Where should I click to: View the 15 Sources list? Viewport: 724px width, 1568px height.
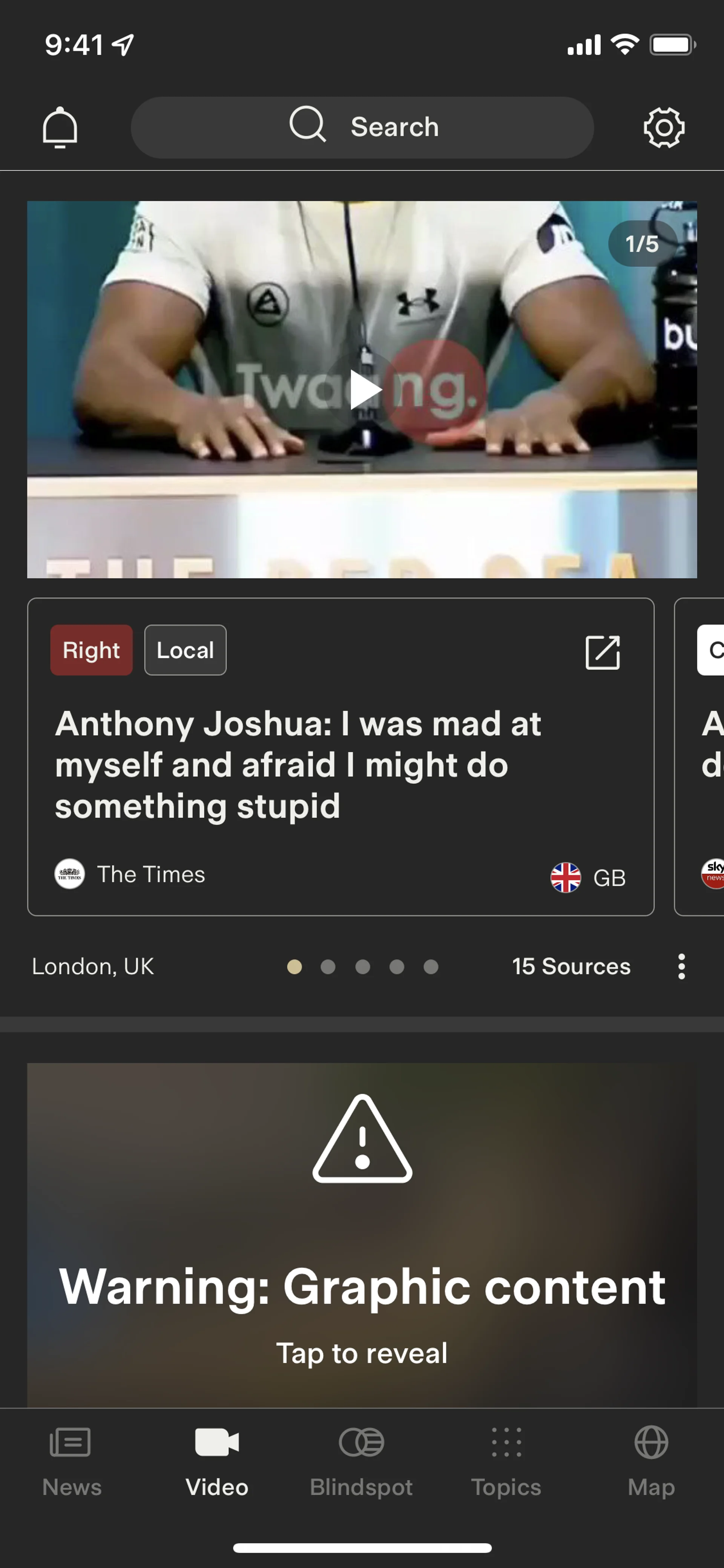point(571,967)
